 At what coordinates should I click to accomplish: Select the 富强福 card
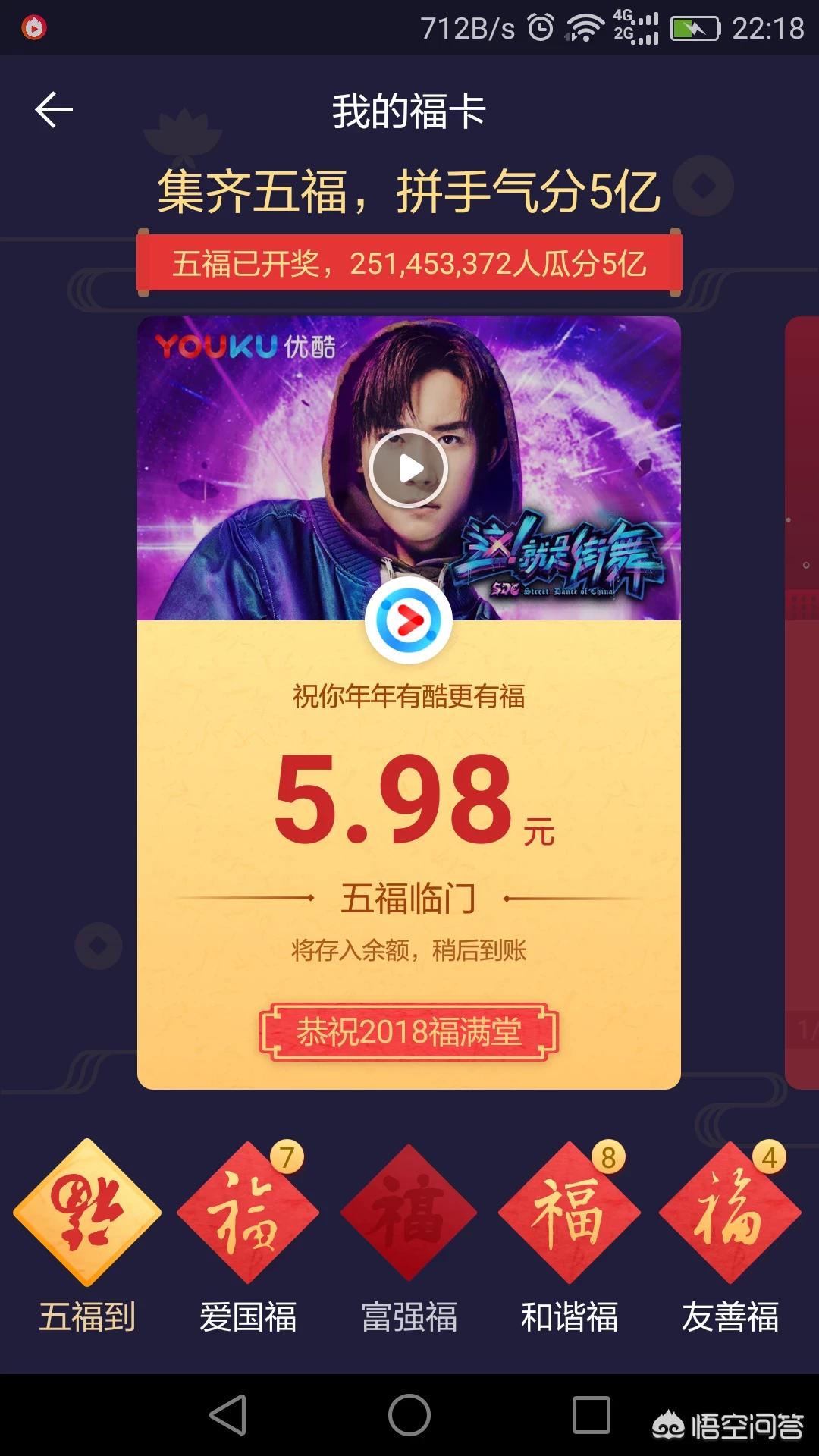[409, 1236]
